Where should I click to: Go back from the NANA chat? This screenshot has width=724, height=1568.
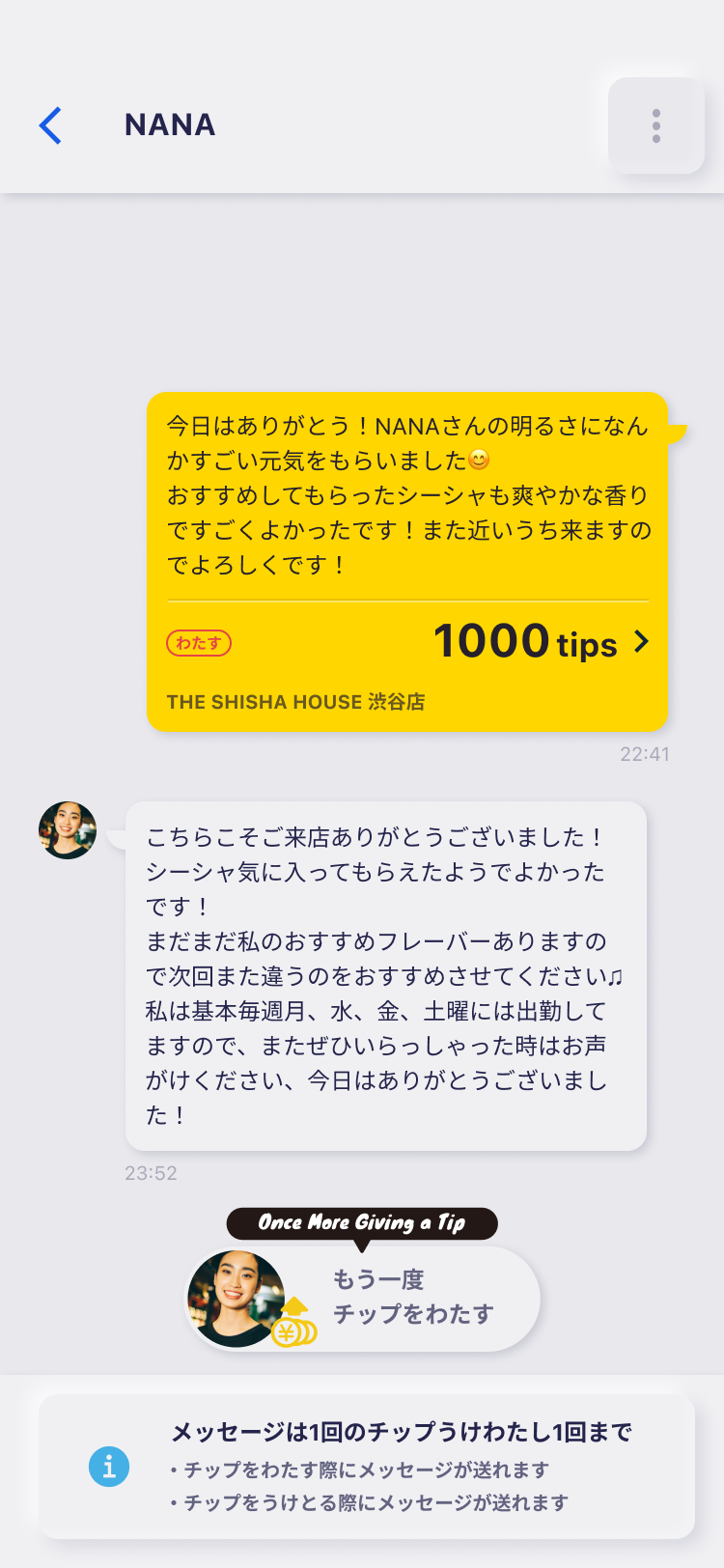(50, 126)
